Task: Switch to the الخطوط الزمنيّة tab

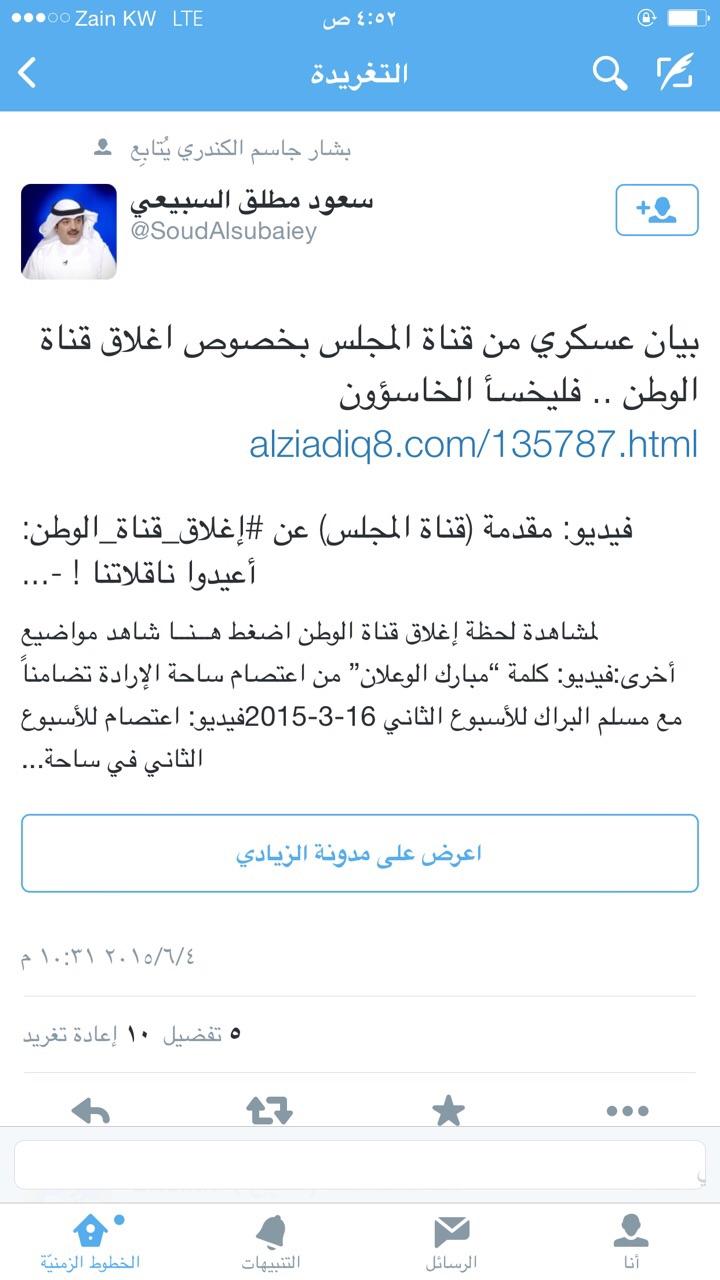Action: [90, 1240]
